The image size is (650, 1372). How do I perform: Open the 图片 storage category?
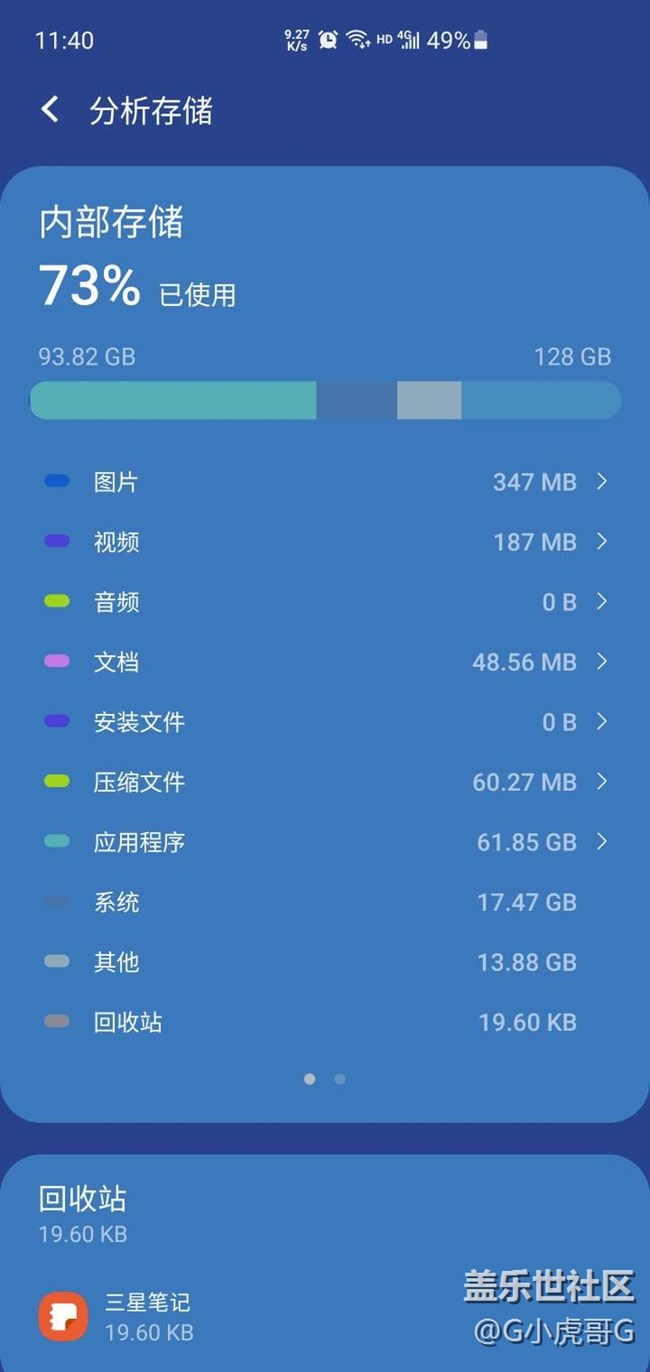pos(325,482)
